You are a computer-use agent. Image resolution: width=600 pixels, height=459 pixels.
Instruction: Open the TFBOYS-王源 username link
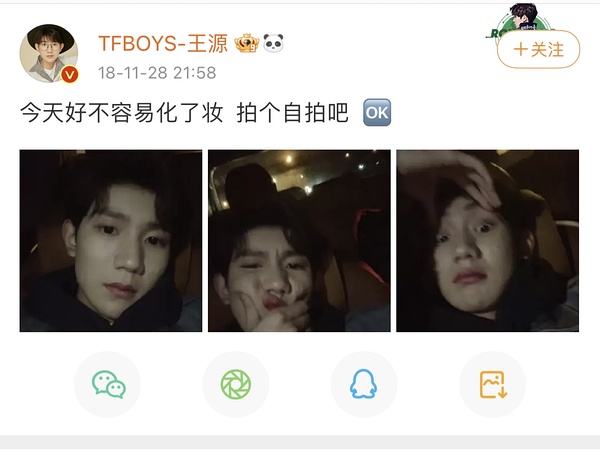click(162, 42)
